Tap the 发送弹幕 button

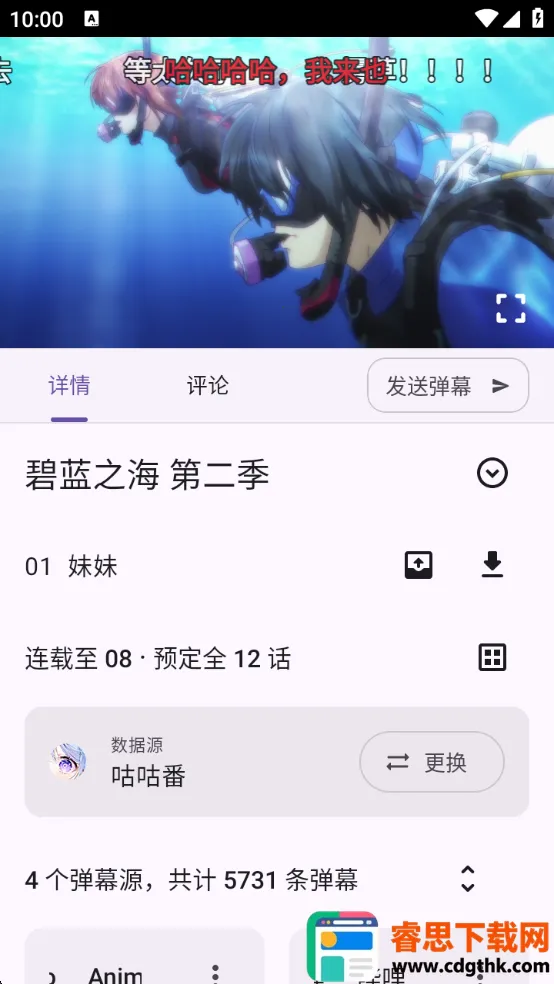448,385
